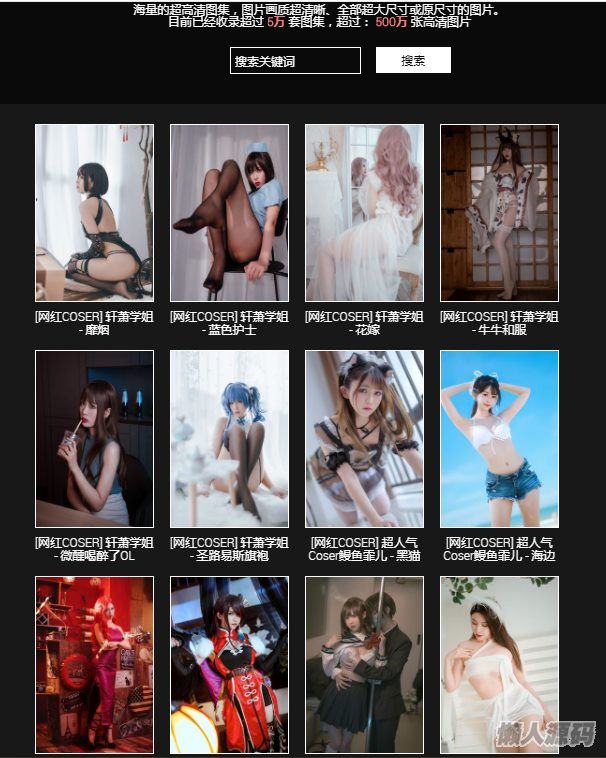Open the 轩萧学姐 - 蓝色护士 gallery
The image size is (606, 758).
[x=229, y=213]
